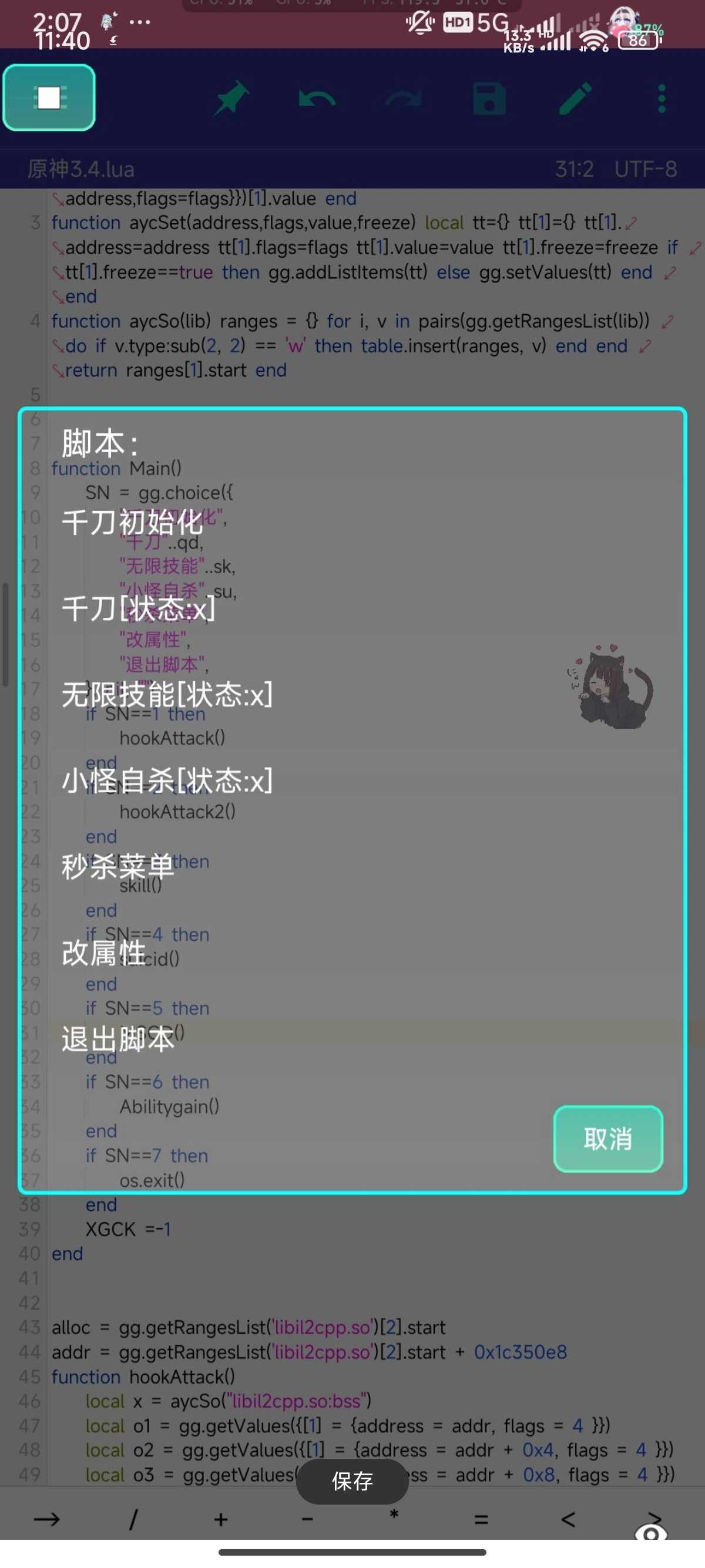Viewport: 705px width, 1568px height.
Task: Undo the last edit
Action: (317, 98)
